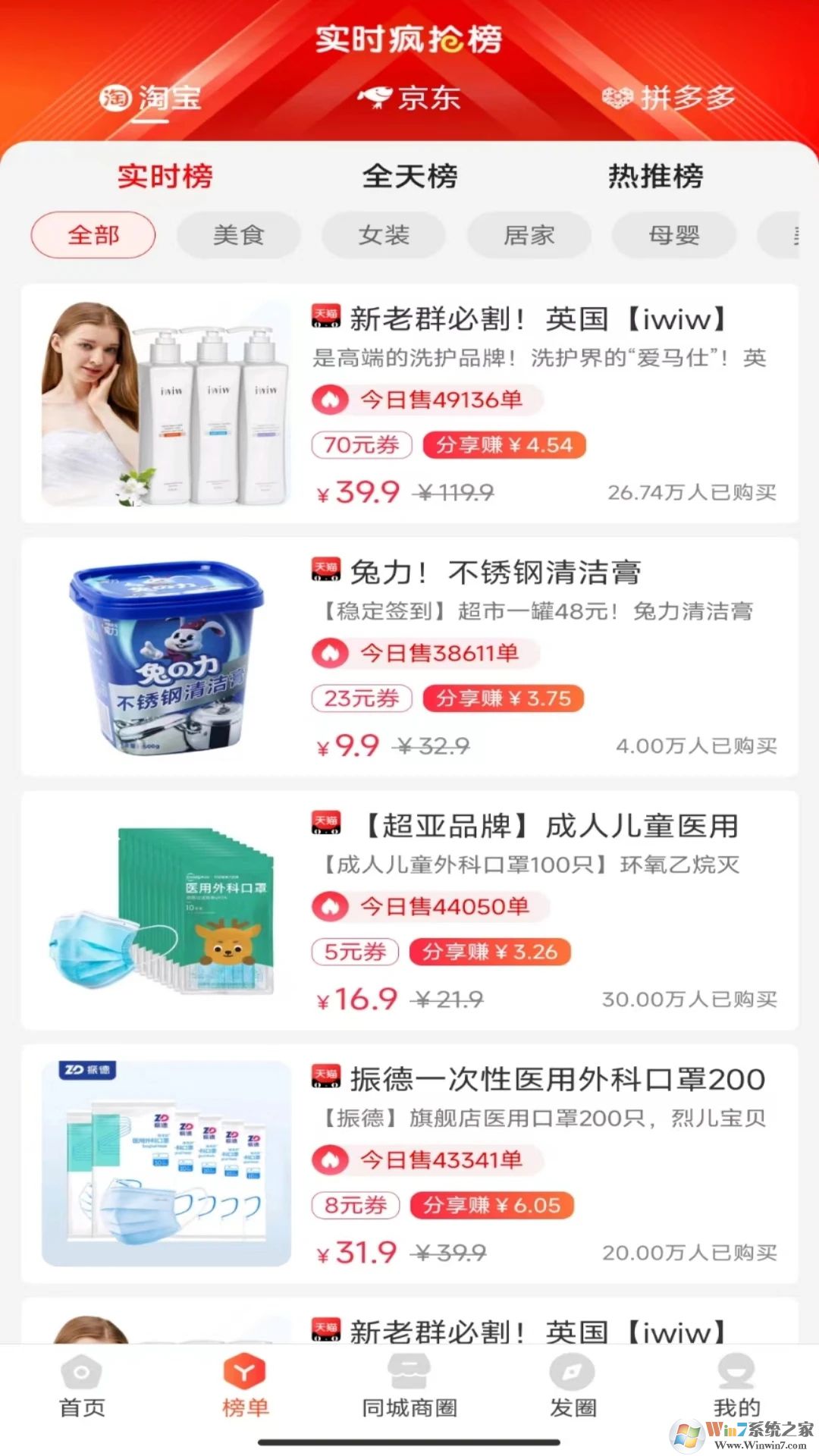Select the 实时榜 ranking tab
The image size is (819, 1456).
coord(165,176)
